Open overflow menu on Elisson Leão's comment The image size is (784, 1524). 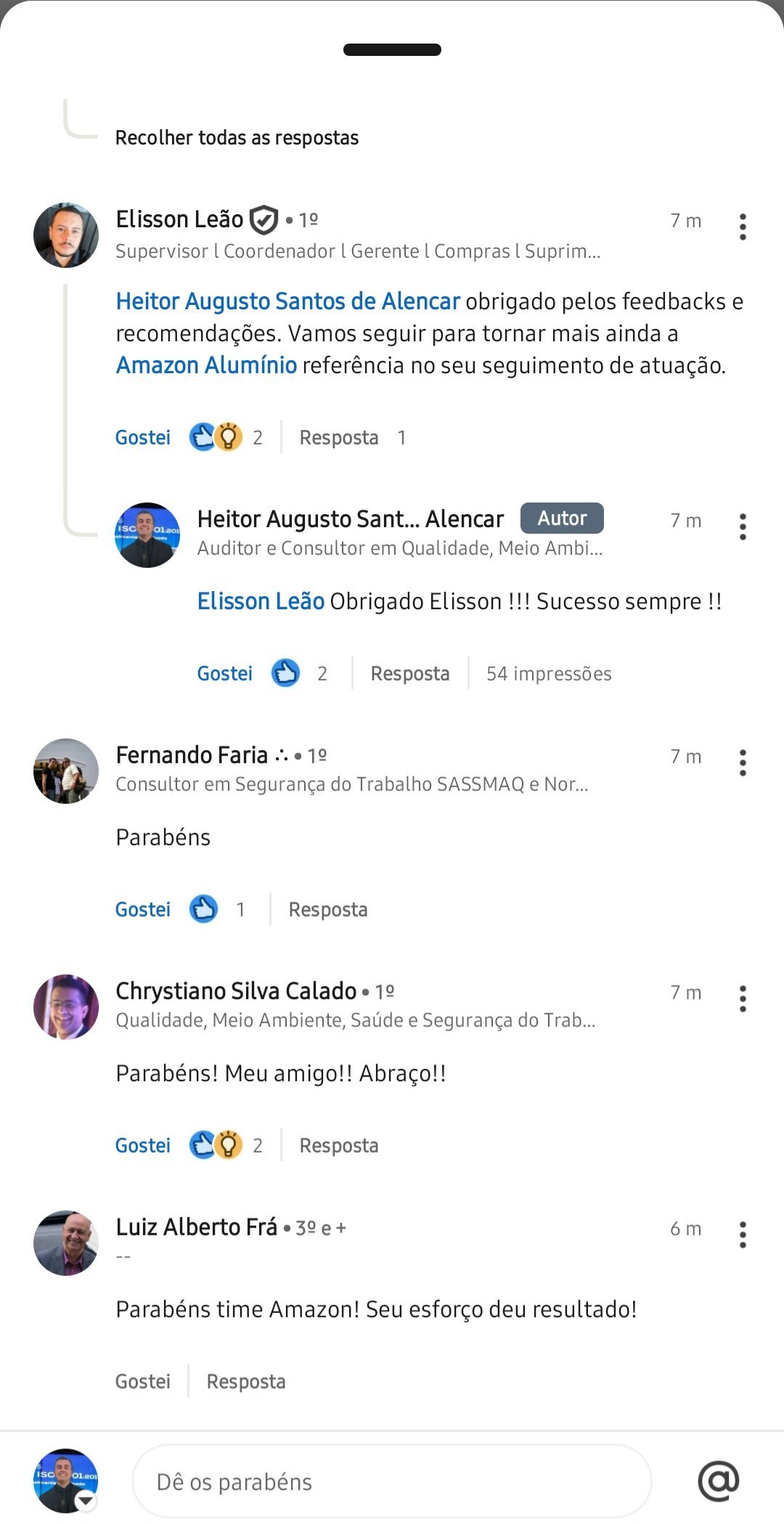(743, 227)
